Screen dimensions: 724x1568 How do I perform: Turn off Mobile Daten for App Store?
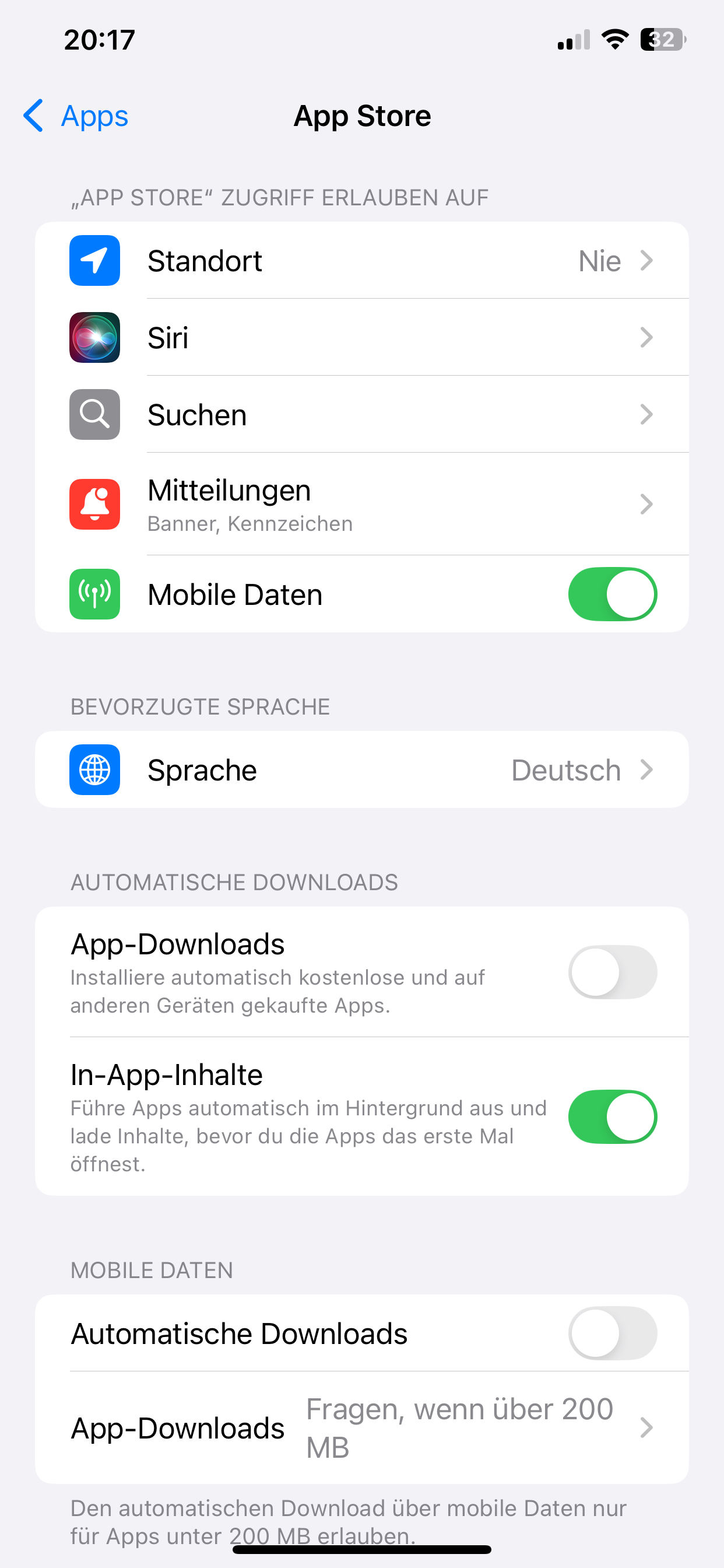(612, 594)
